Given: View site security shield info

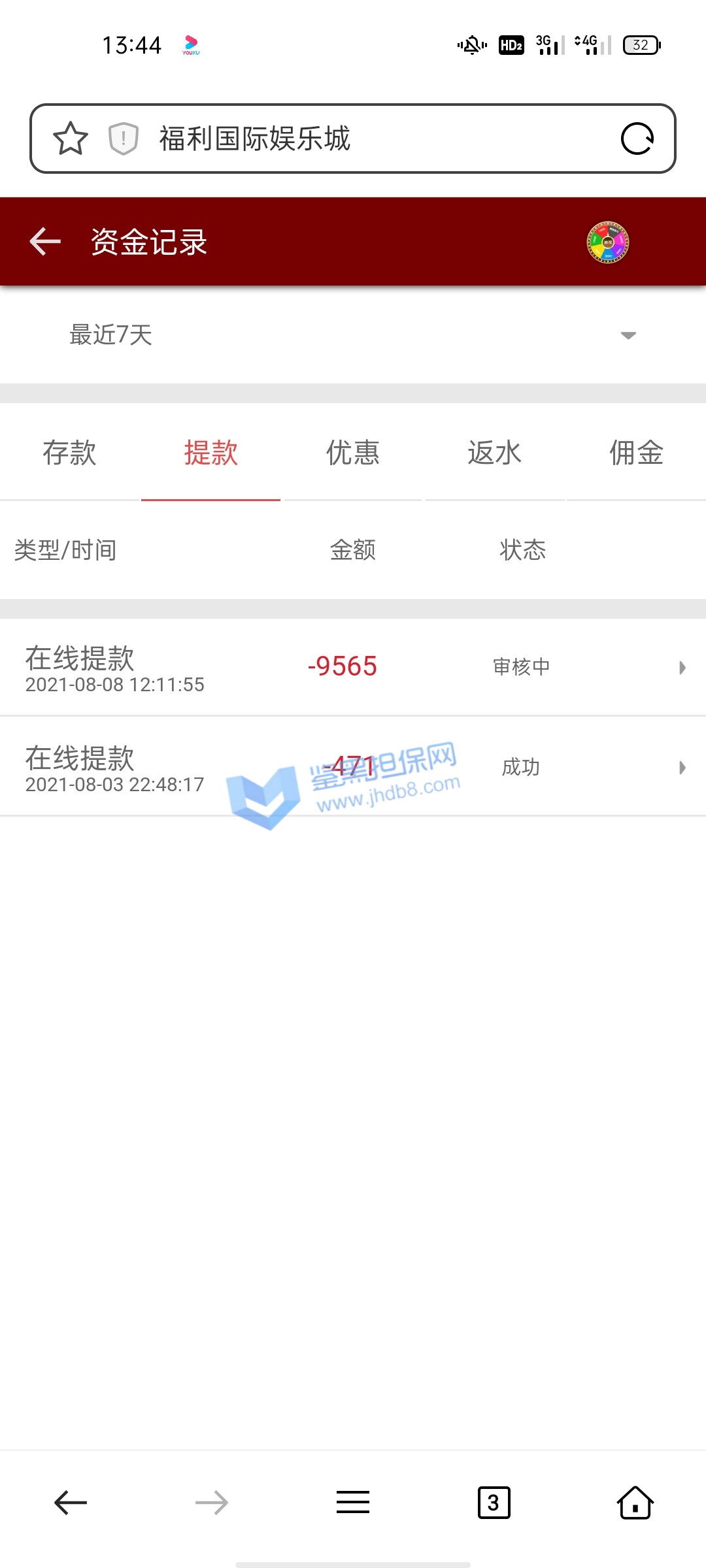Looking at the screenshot, I should tap(123, 139).
